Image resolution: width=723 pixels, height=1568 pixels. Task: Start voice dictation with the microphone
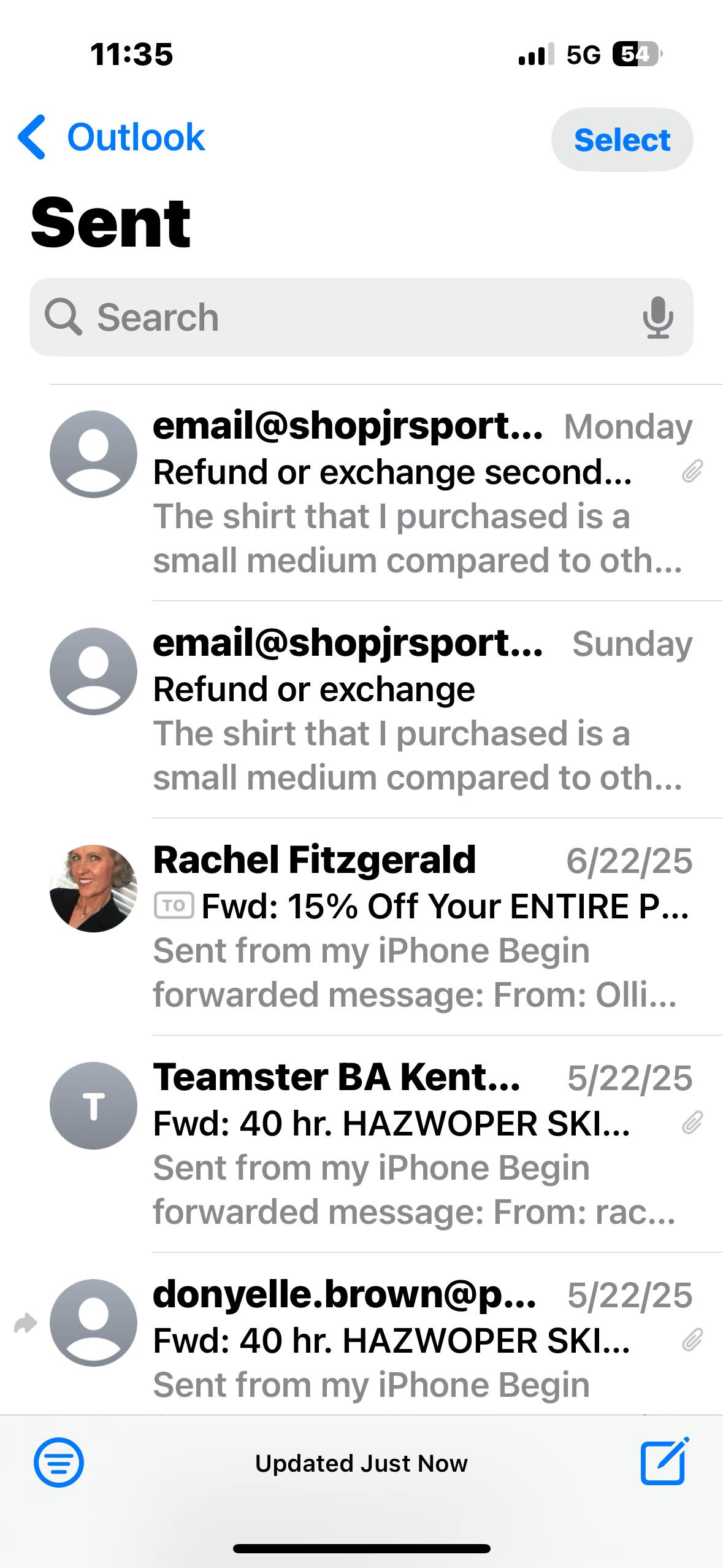tap(658, 317)
